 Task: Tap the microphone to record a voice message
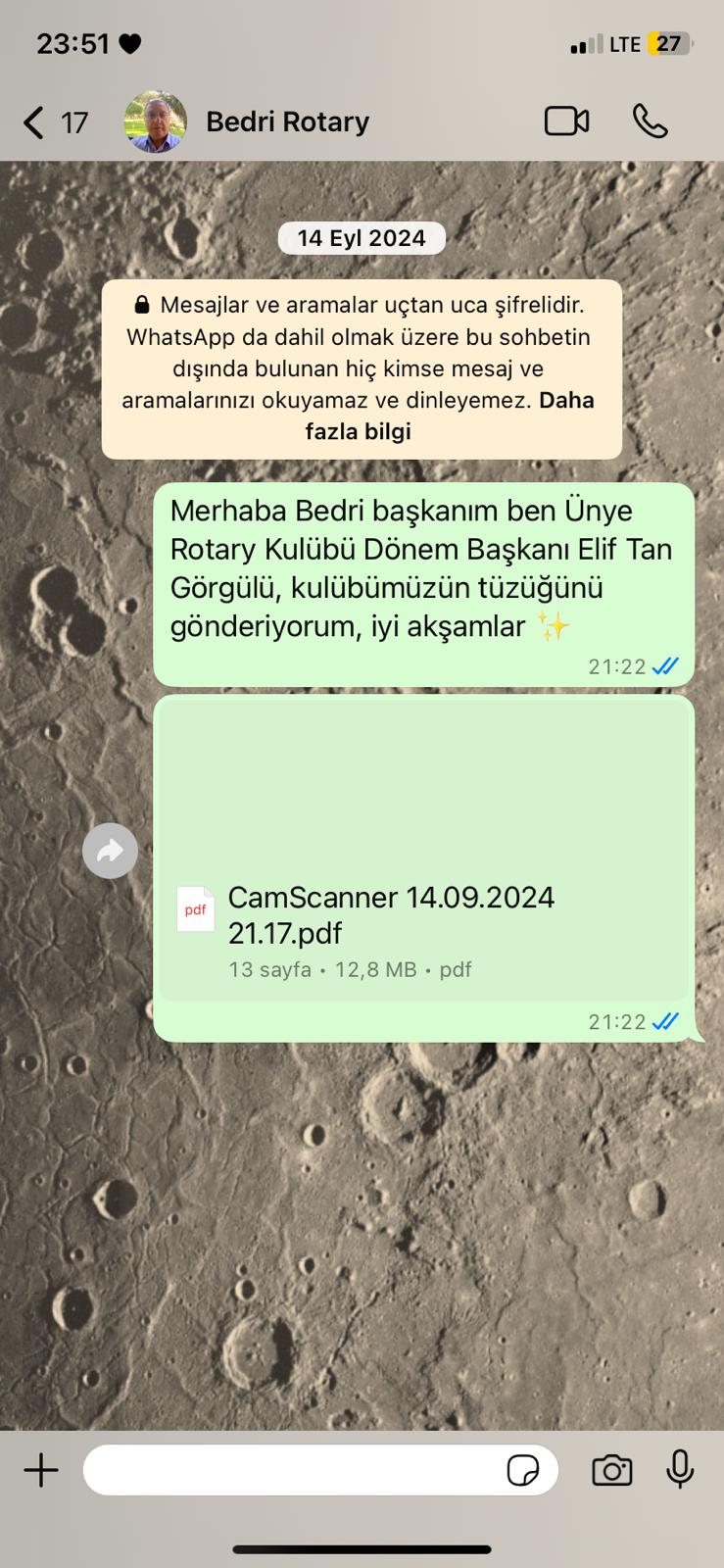click(680, 1469)
